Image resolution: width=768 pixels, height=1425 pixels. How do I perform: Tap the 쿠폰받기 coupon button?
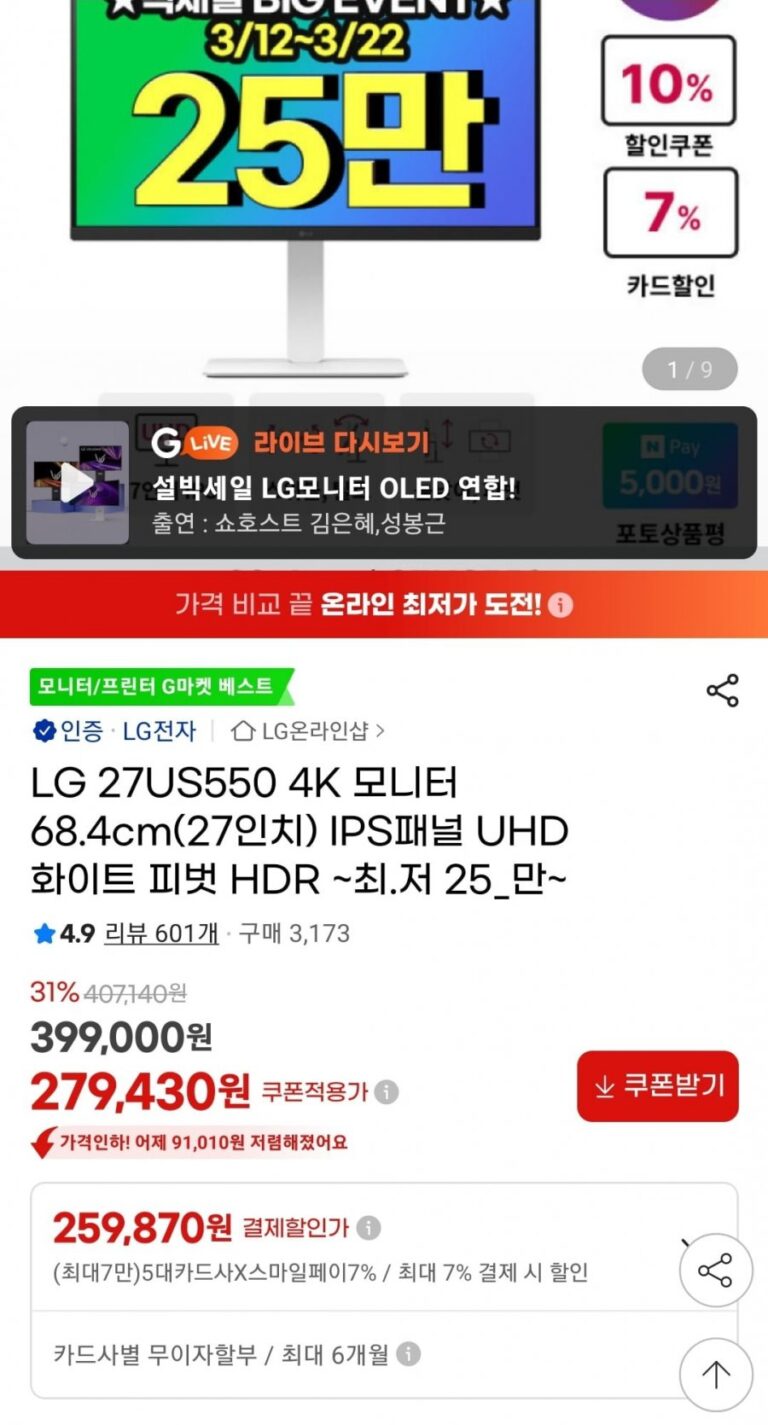(657, 1086)
